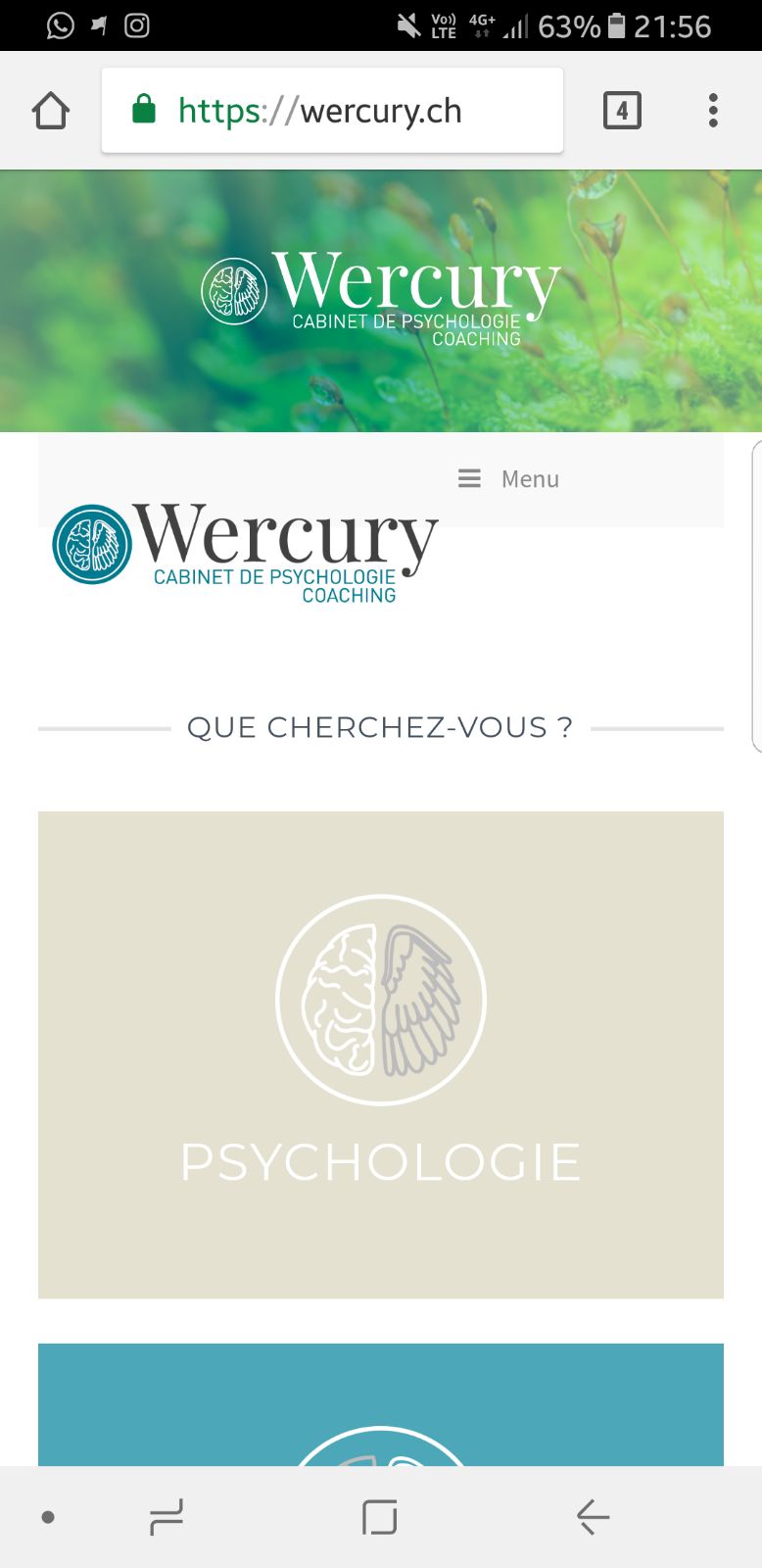Tap the system home button

click(379, 1517)
